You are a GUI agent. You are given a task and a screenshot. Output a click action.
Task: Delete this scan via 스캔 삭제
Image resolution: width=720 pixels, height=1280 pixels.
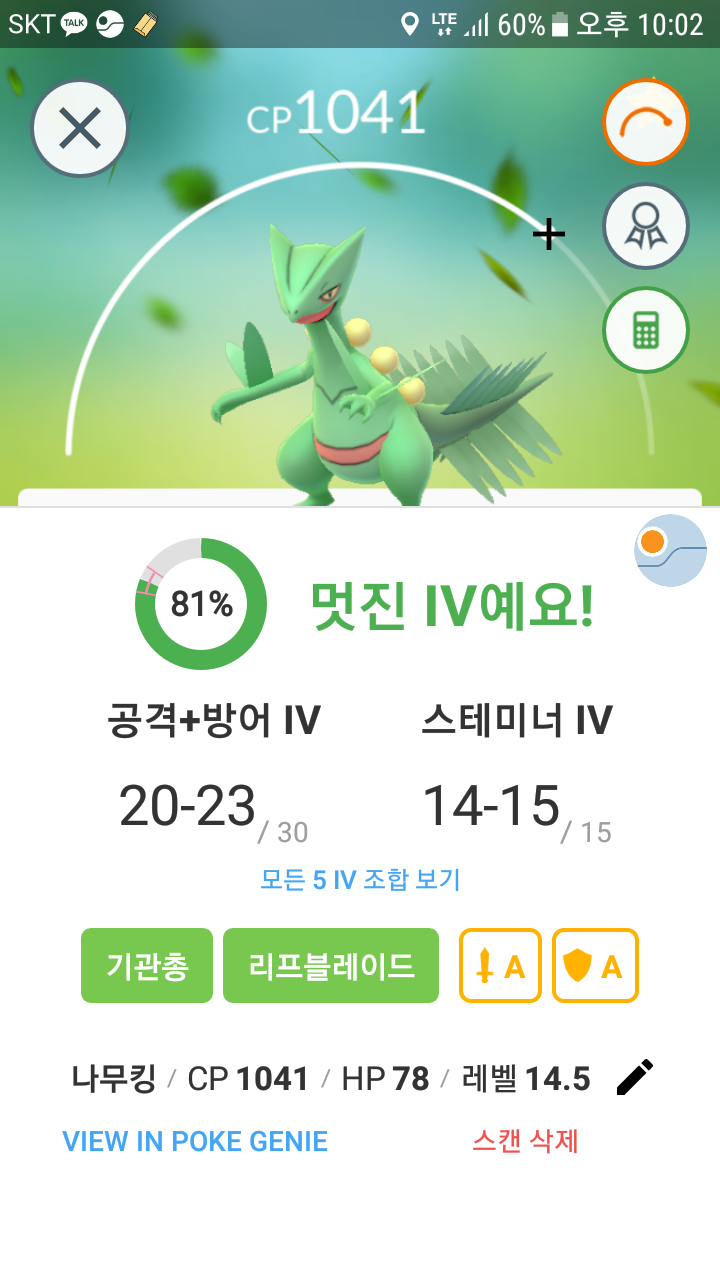pyautogui.click(x=526, y=1141)
